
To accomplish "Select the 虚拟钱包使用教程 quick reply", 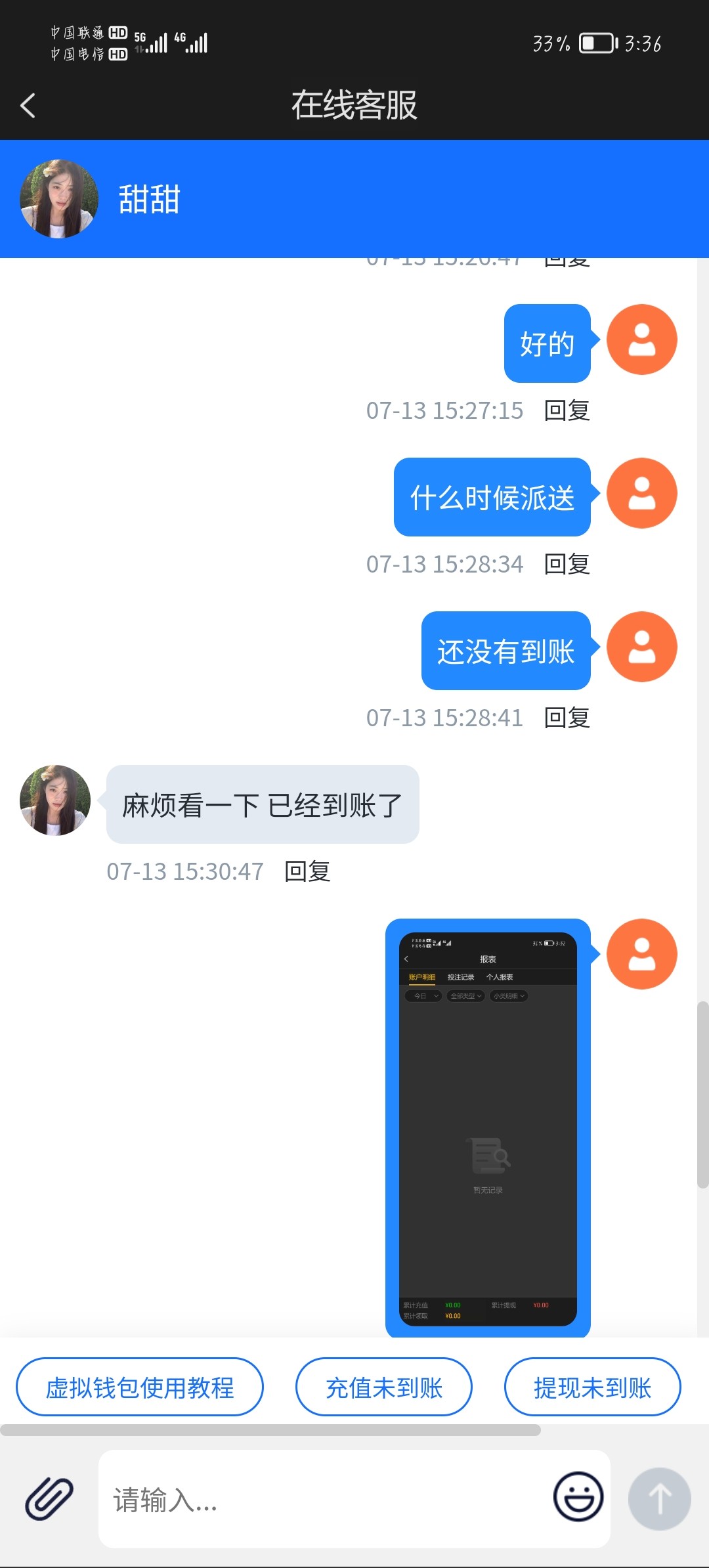I will [140, 1387].
